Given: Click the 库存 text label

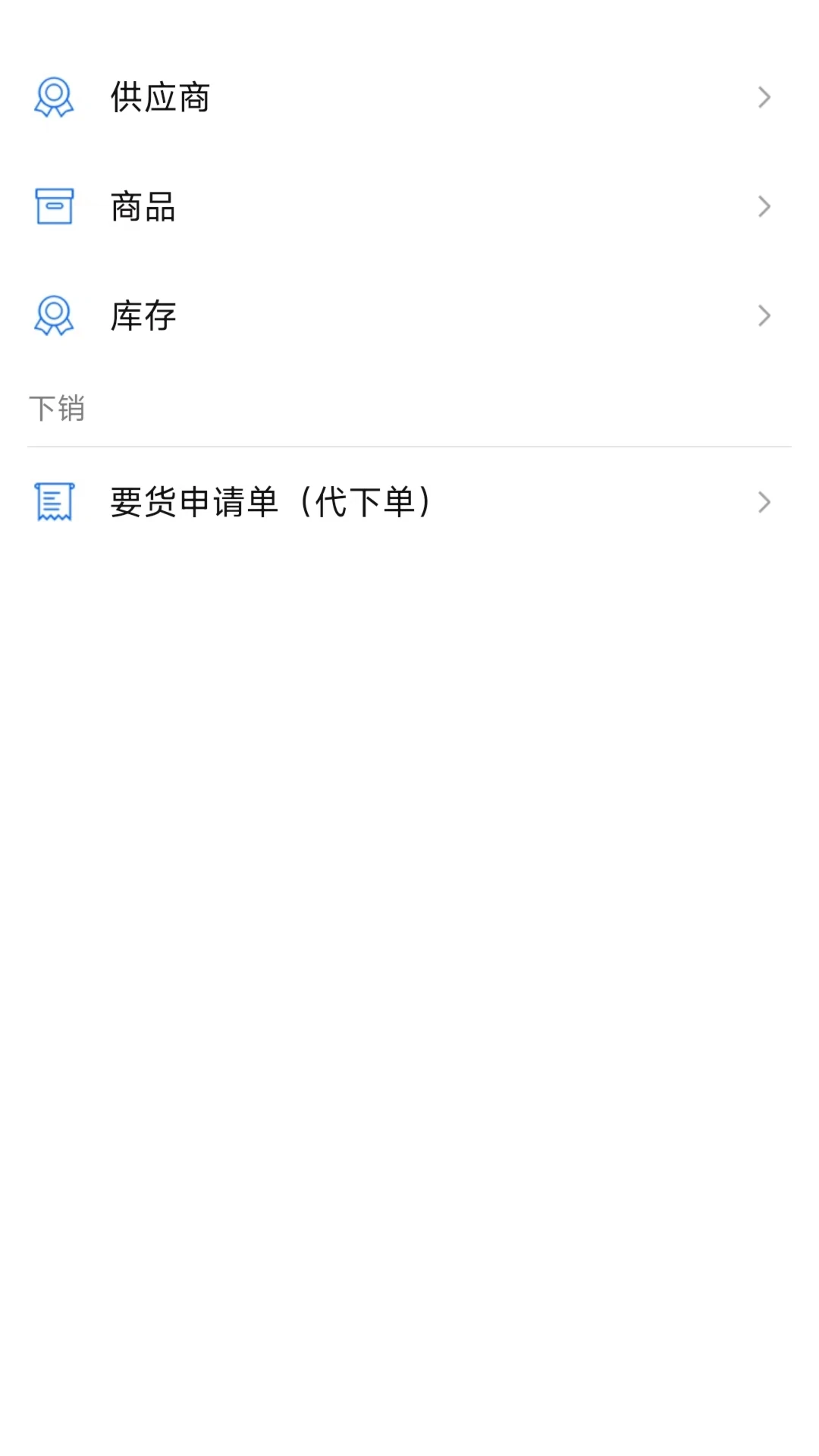Looking at the screenshot, I should (142, 315).
